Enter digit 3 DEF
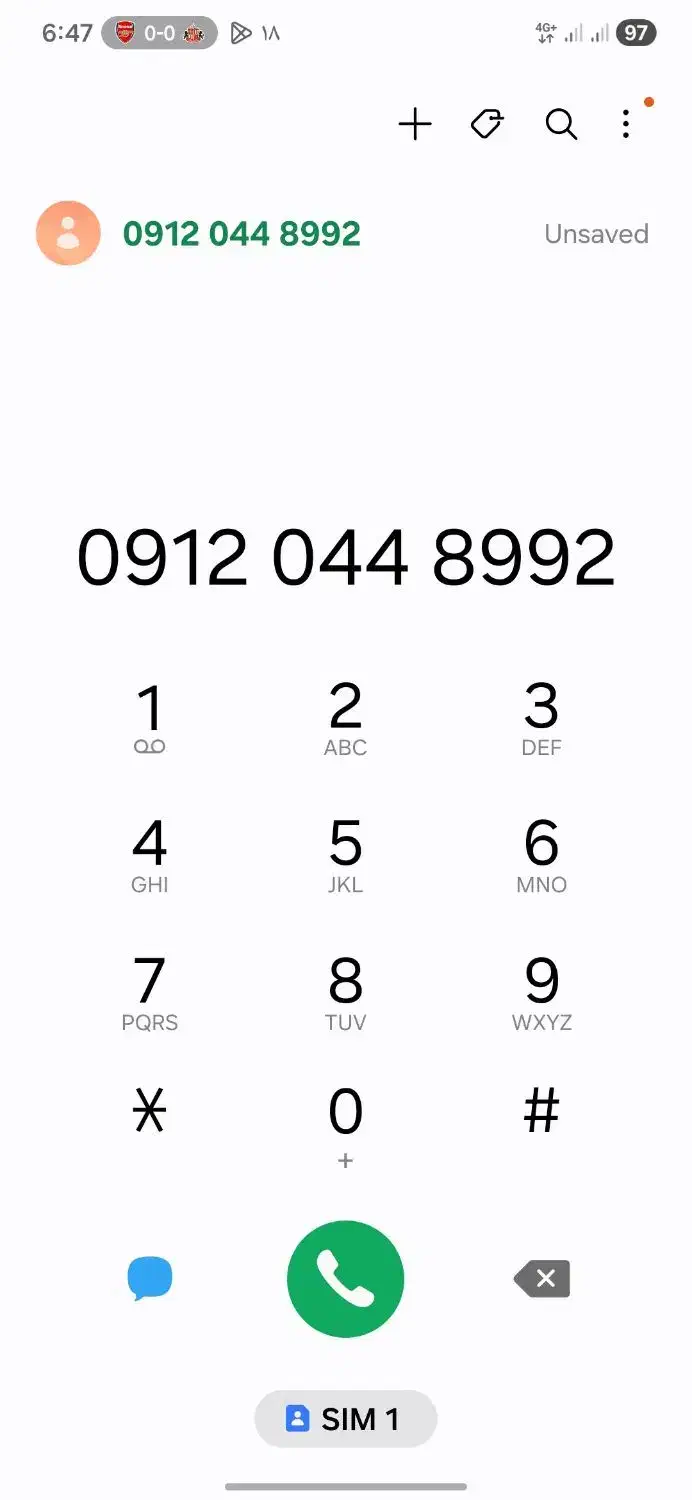692x1500 pixels. tap(541, 718)
